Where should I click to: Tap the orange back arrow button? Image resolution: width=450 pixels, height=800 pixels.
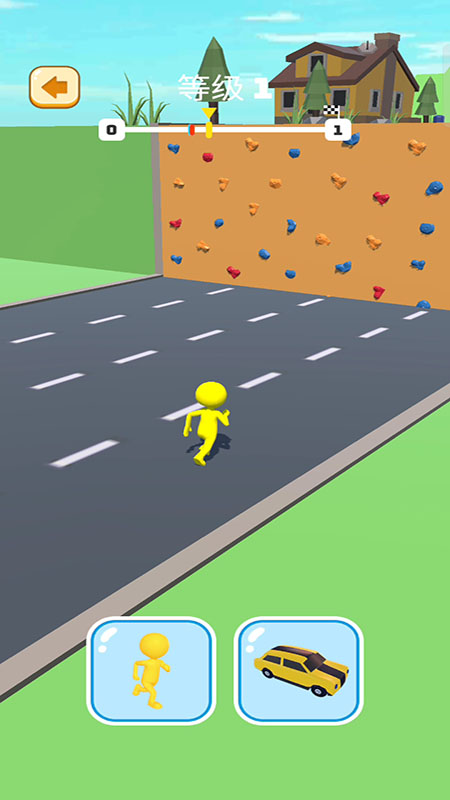[x=55, y=87]
